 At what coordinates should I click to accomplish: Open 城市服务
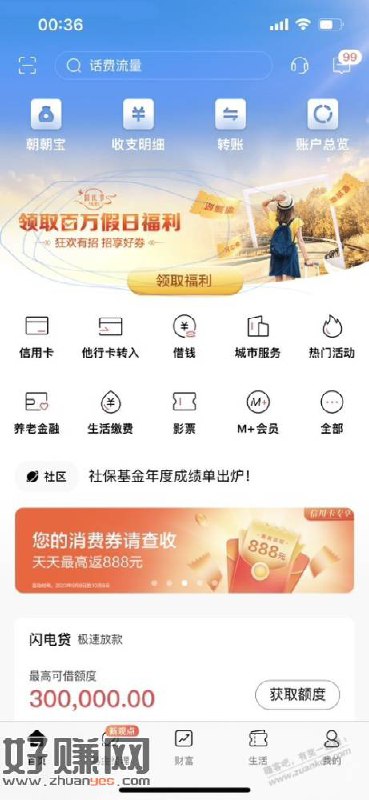coord(258,338)
